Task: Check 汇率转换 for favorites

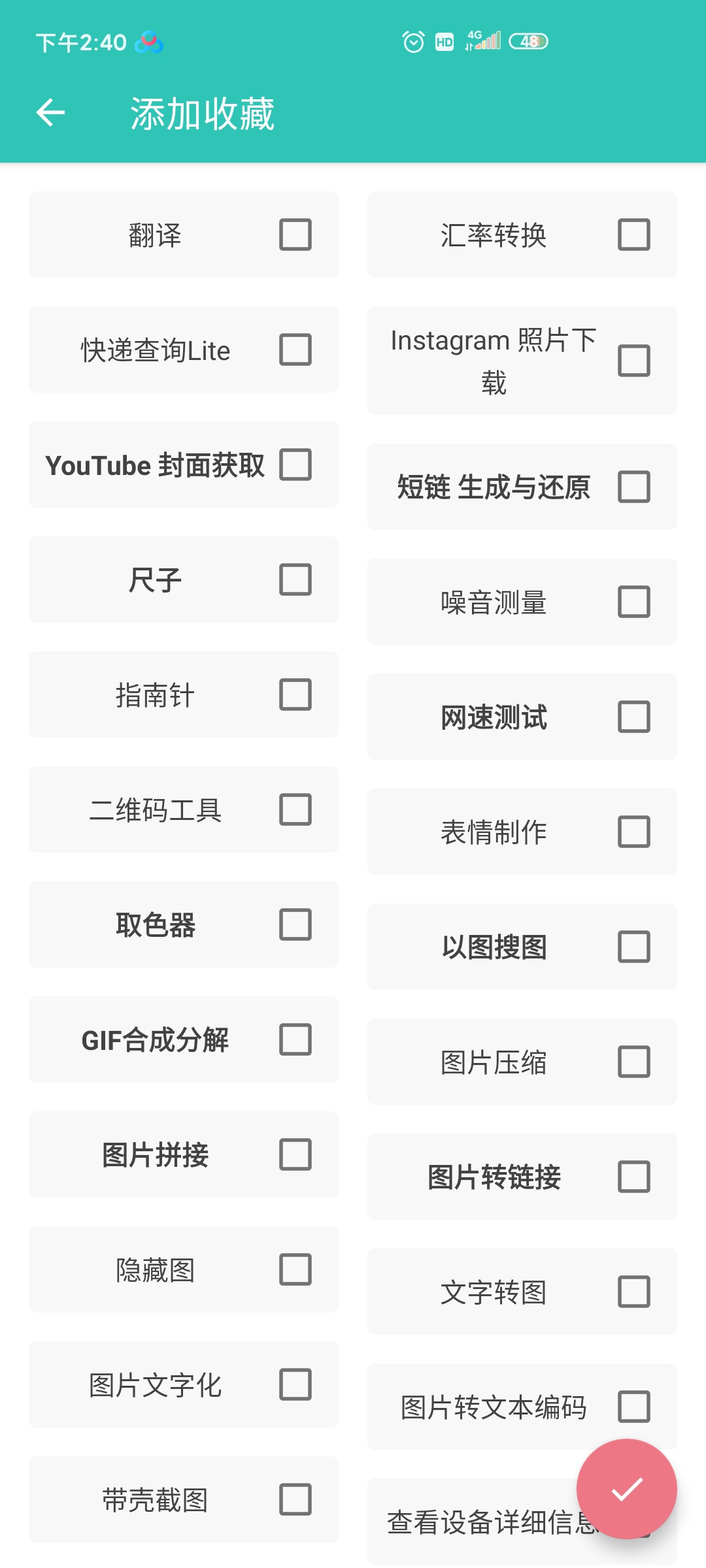Action: pyautogui.click(x=633, y=237)
